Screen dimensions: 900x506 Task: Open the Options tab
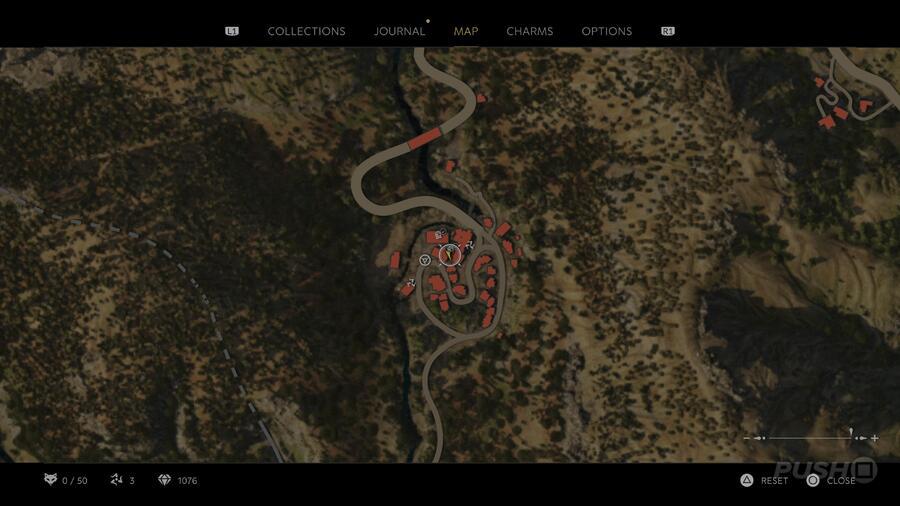pyautogui.click(x=606, y=31)
